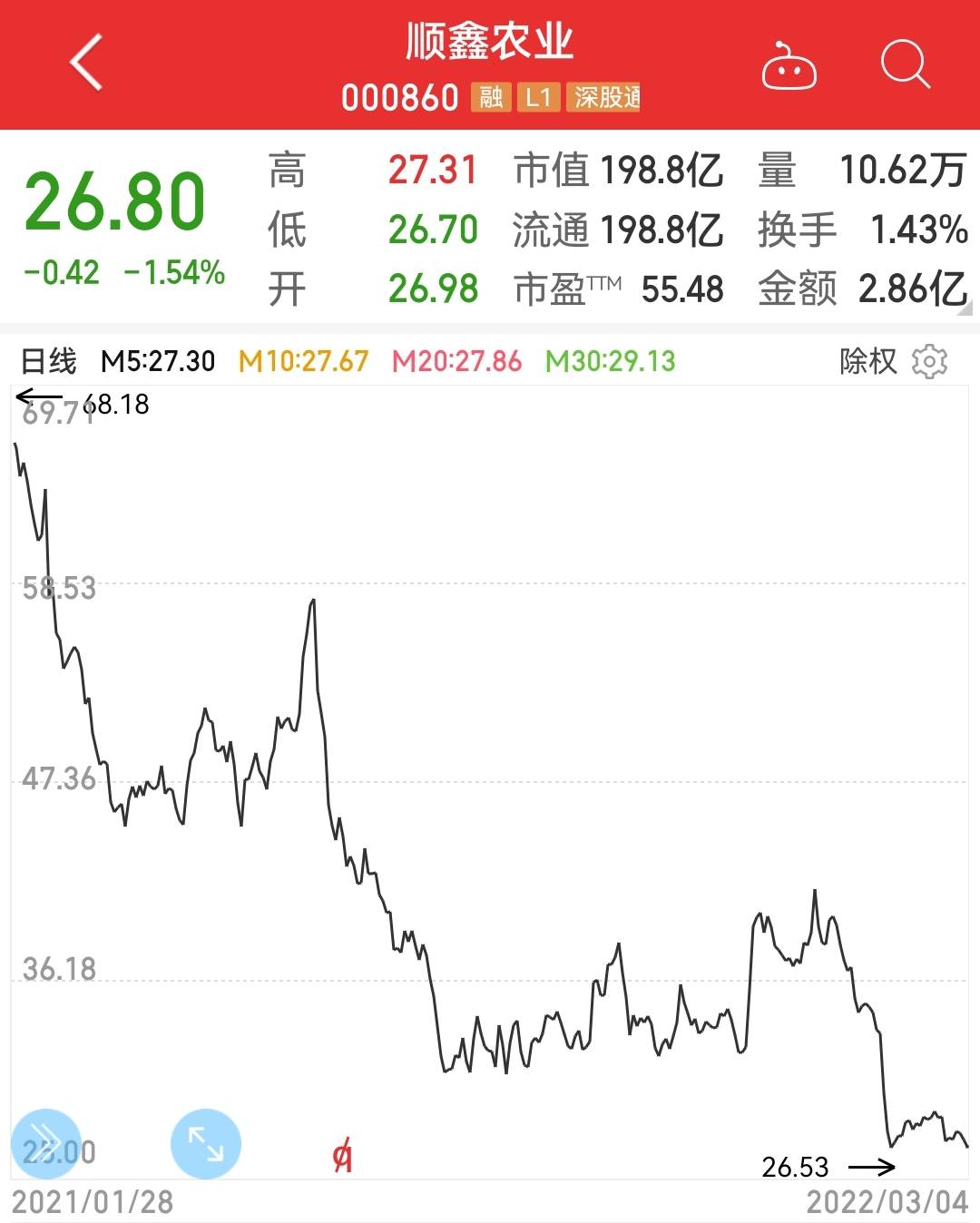Open chart settings gear
The width and height of the screenshot is (980, 1223).
tap(929, 361)
